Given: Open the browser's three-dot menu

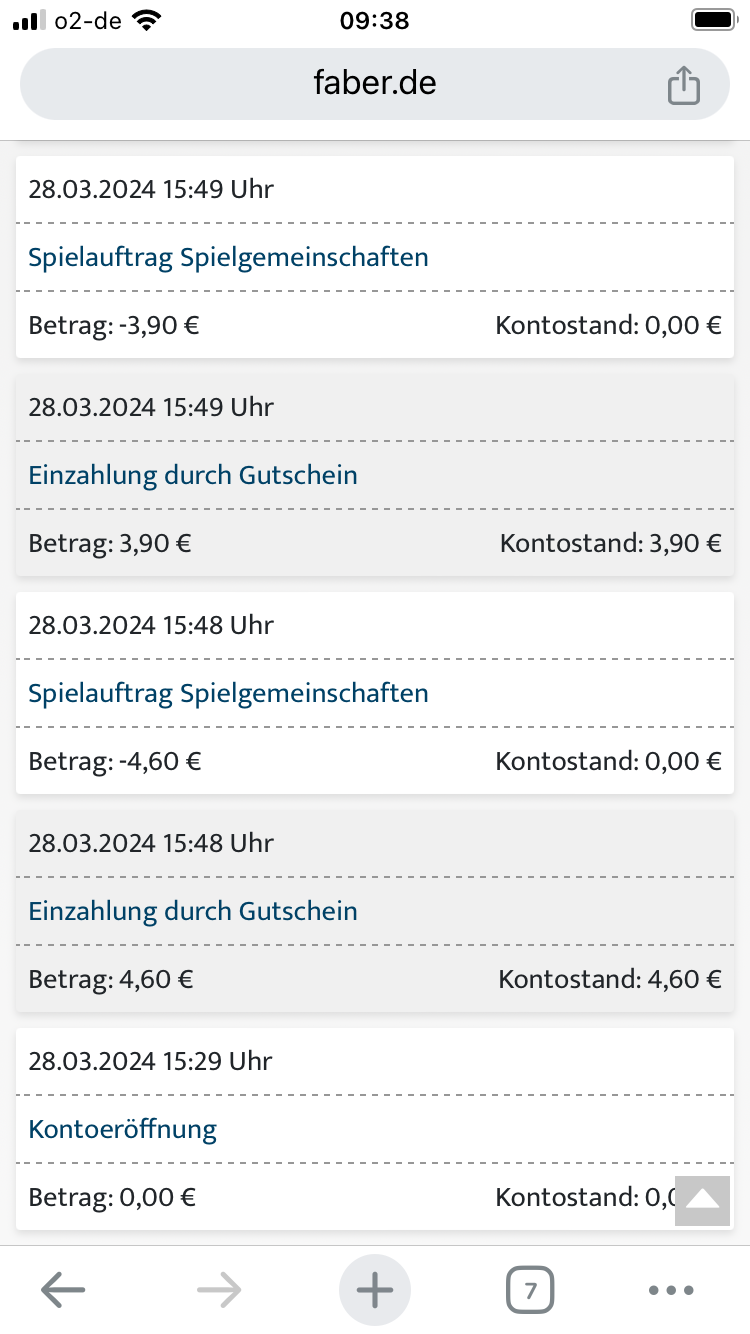Looking at the screenshot, I should pyautogui.click(x=671, y=1291).
